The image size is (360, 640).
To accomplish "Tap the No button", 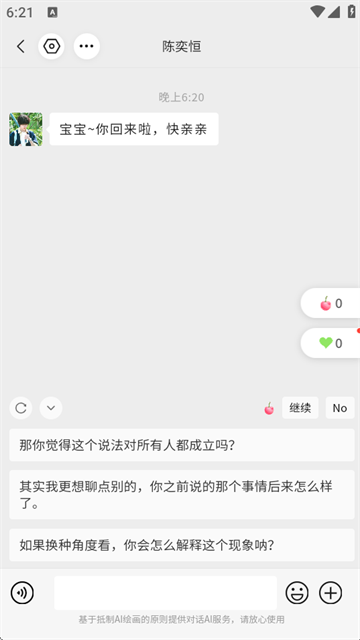I will pos(340,408).
